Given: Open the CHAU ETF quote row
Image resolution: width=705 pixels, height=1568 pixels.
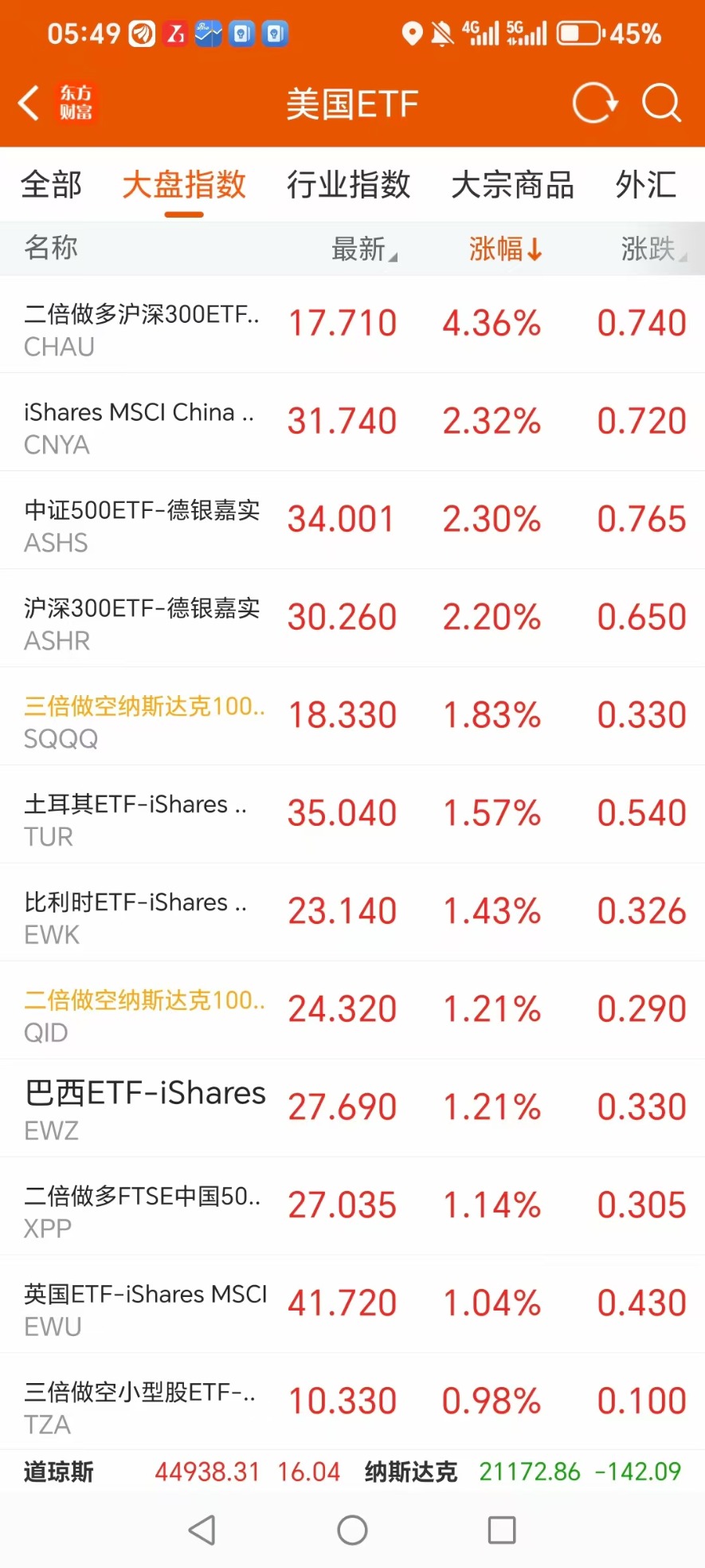Looking at the screenshot, I should pos(352,324).
